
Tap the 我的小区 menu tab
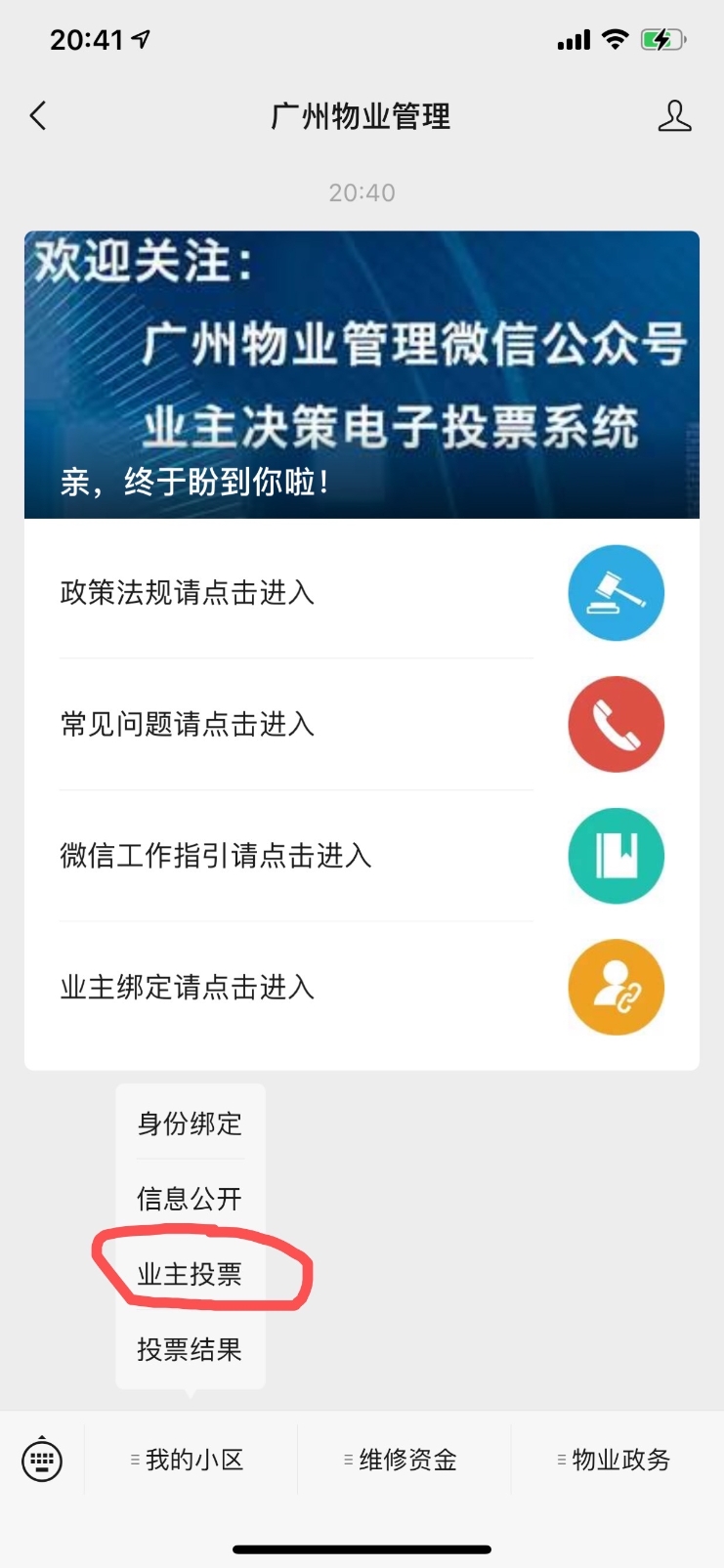click(191, 1460)
